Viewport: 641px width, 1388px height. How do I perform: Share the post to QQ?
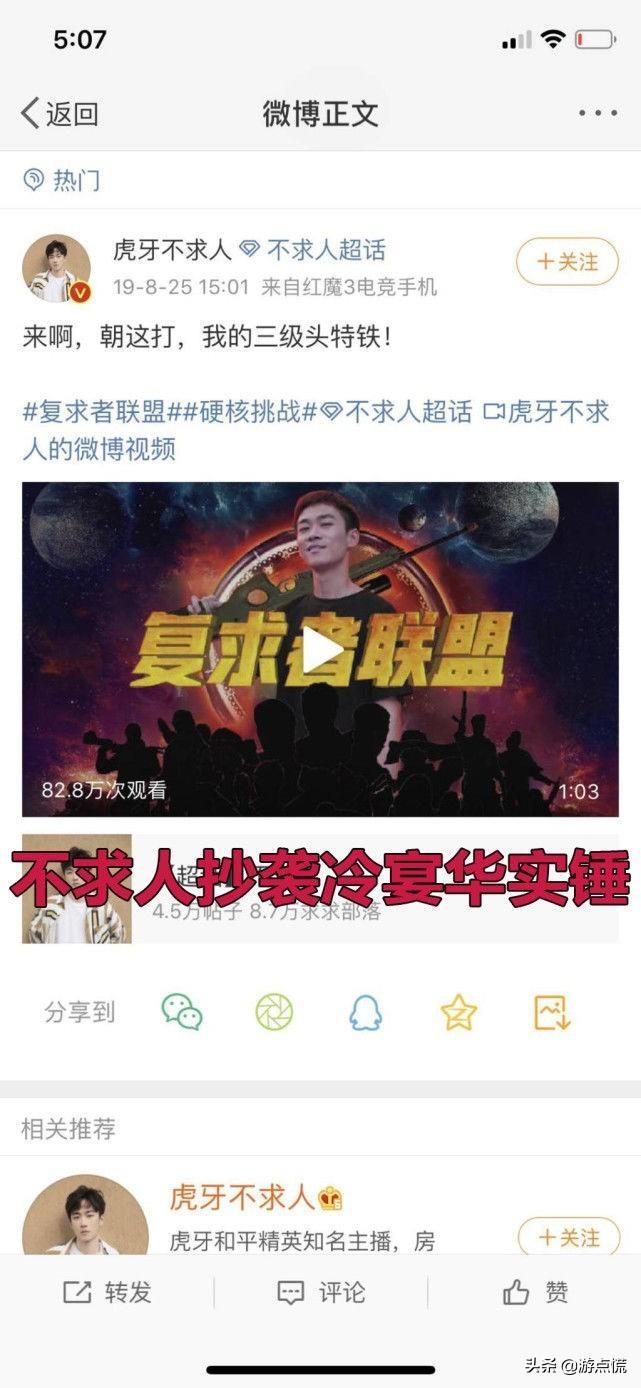[x=366, y=1013]
